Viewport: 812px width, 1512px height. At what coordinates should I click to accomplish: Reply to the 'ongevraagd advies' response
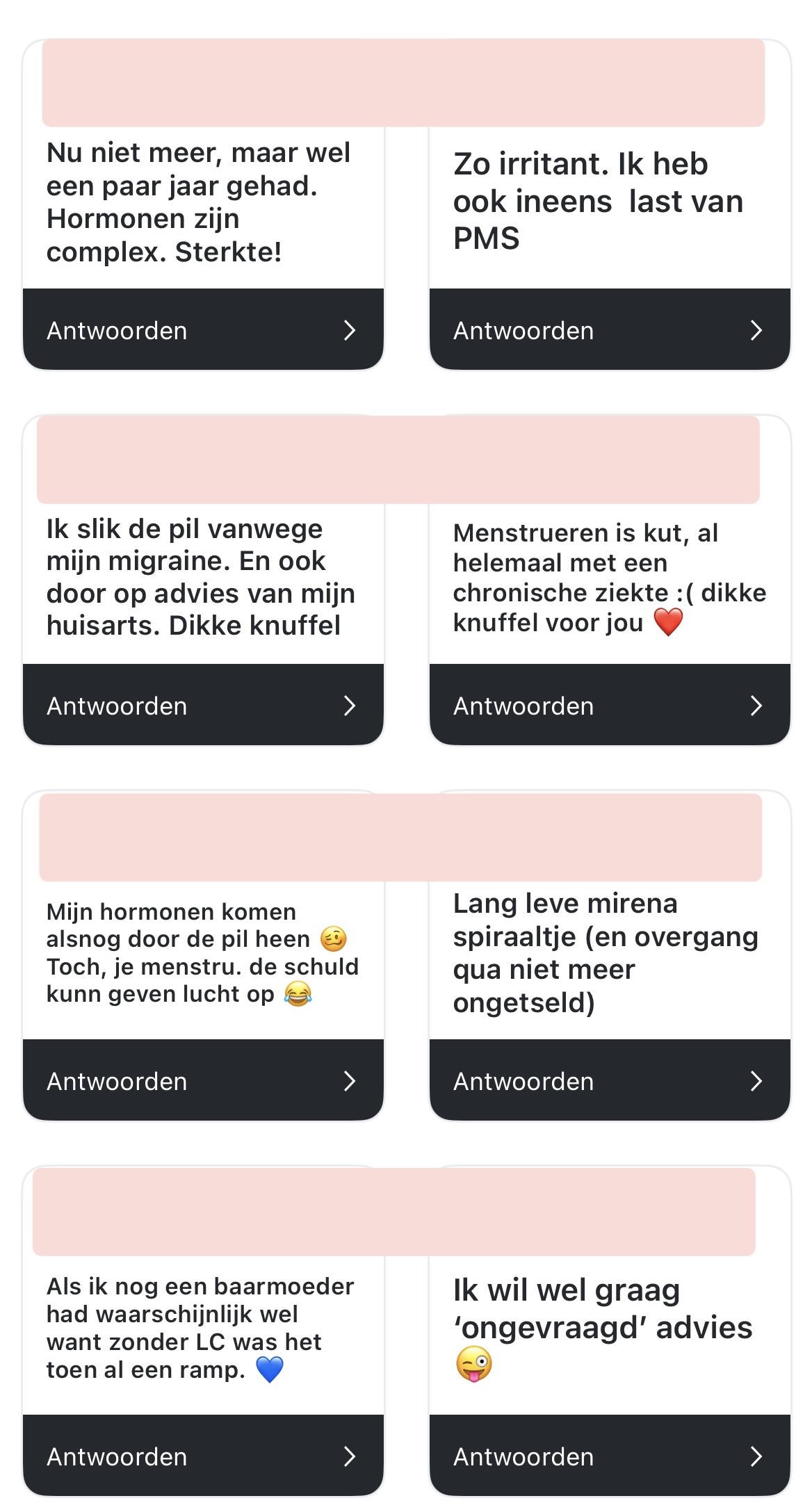click(609, 1456)
